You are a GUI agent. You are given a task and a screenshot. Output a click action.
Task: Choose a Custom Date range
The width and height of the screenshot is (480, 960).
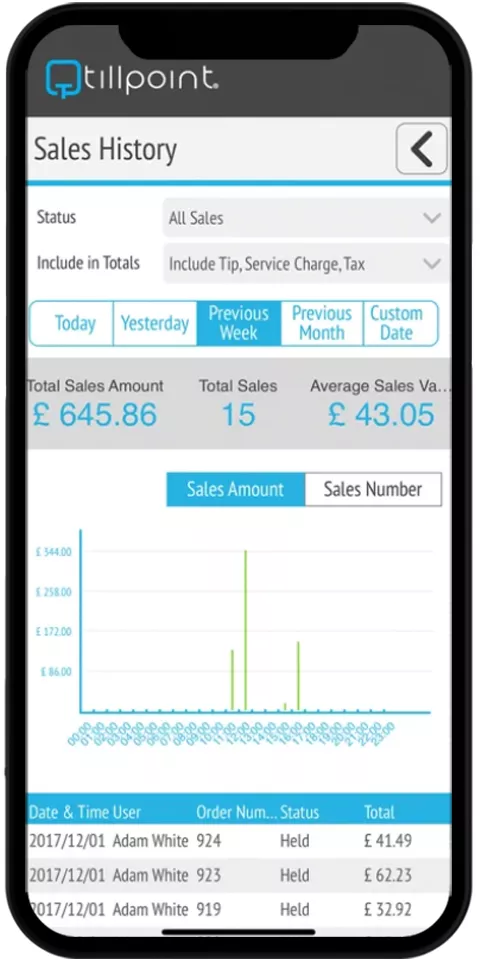click(401, 323)
